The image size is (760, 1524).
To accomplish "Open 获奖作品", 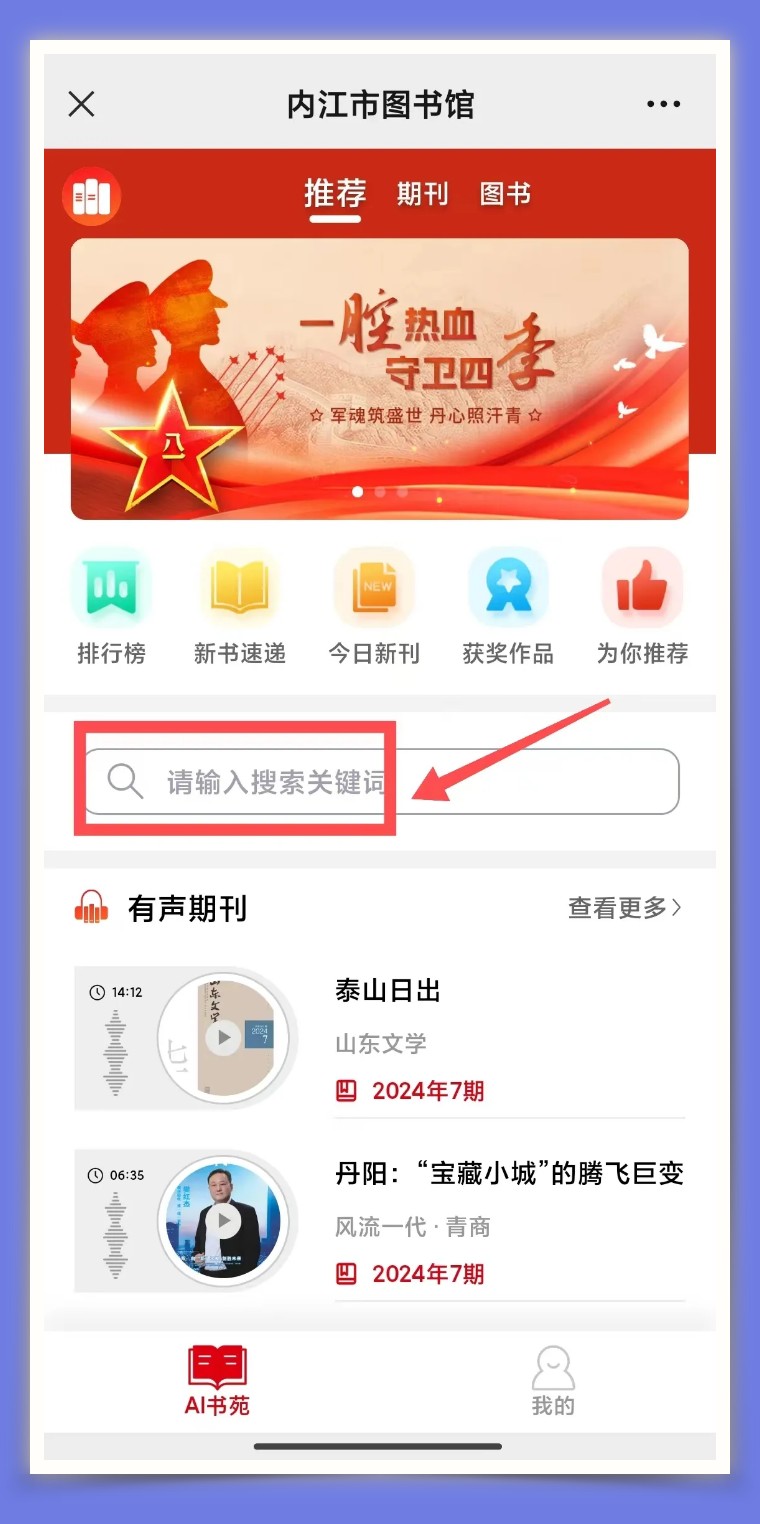I will click(x=508, y=607).
